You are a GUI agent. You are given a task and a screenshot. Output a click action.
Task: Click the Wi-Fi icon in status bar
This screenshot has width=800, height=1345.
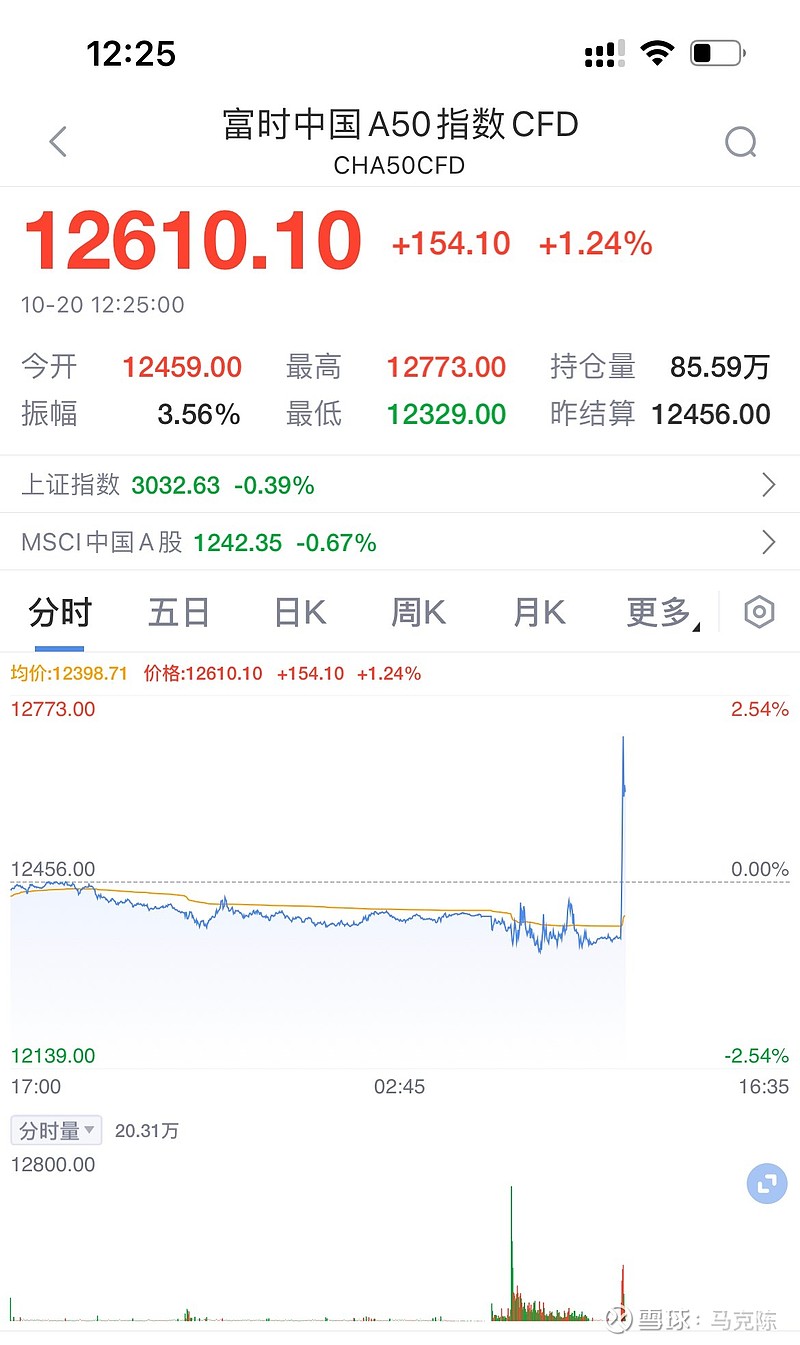click(656, 54)
